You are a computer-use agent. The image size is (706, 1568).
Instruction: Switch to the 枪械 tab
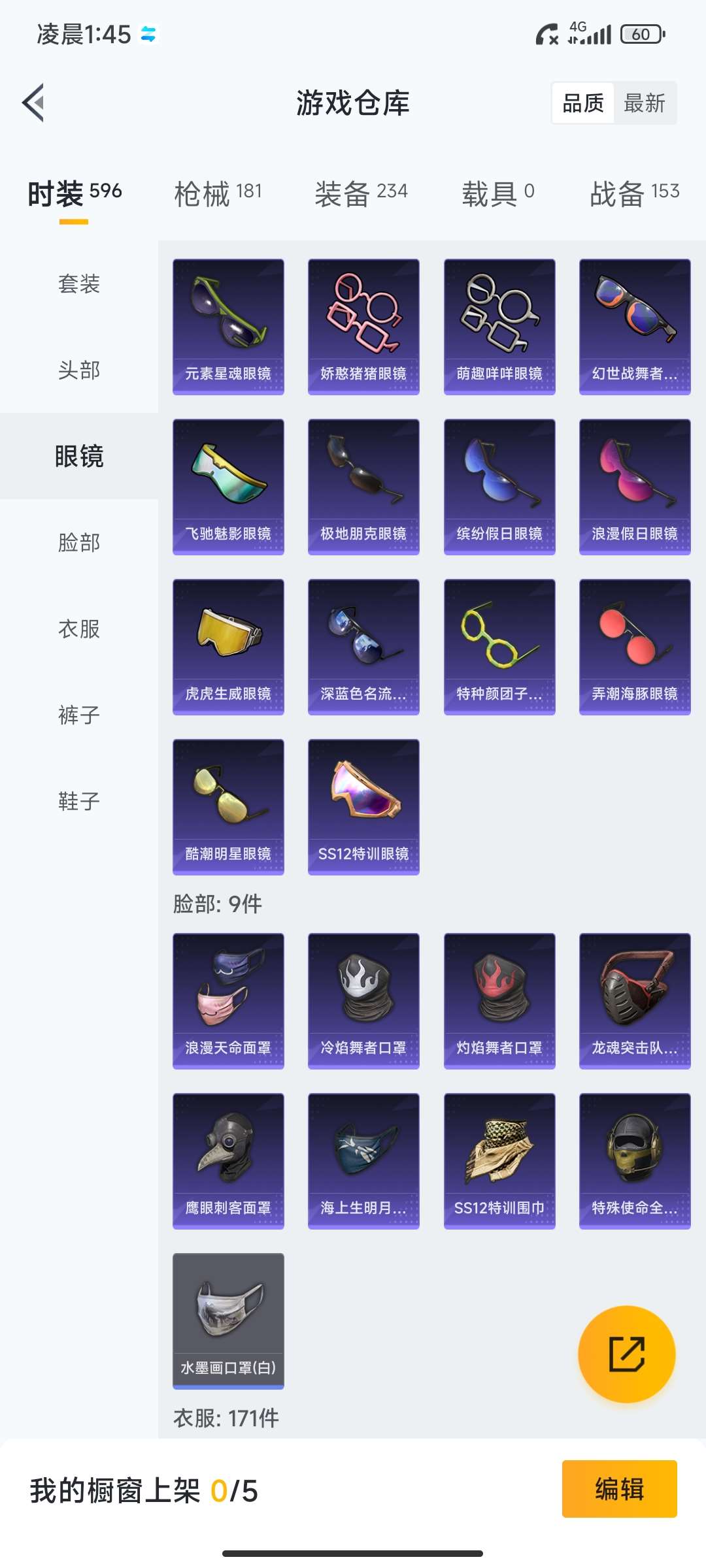click(218, 193)
